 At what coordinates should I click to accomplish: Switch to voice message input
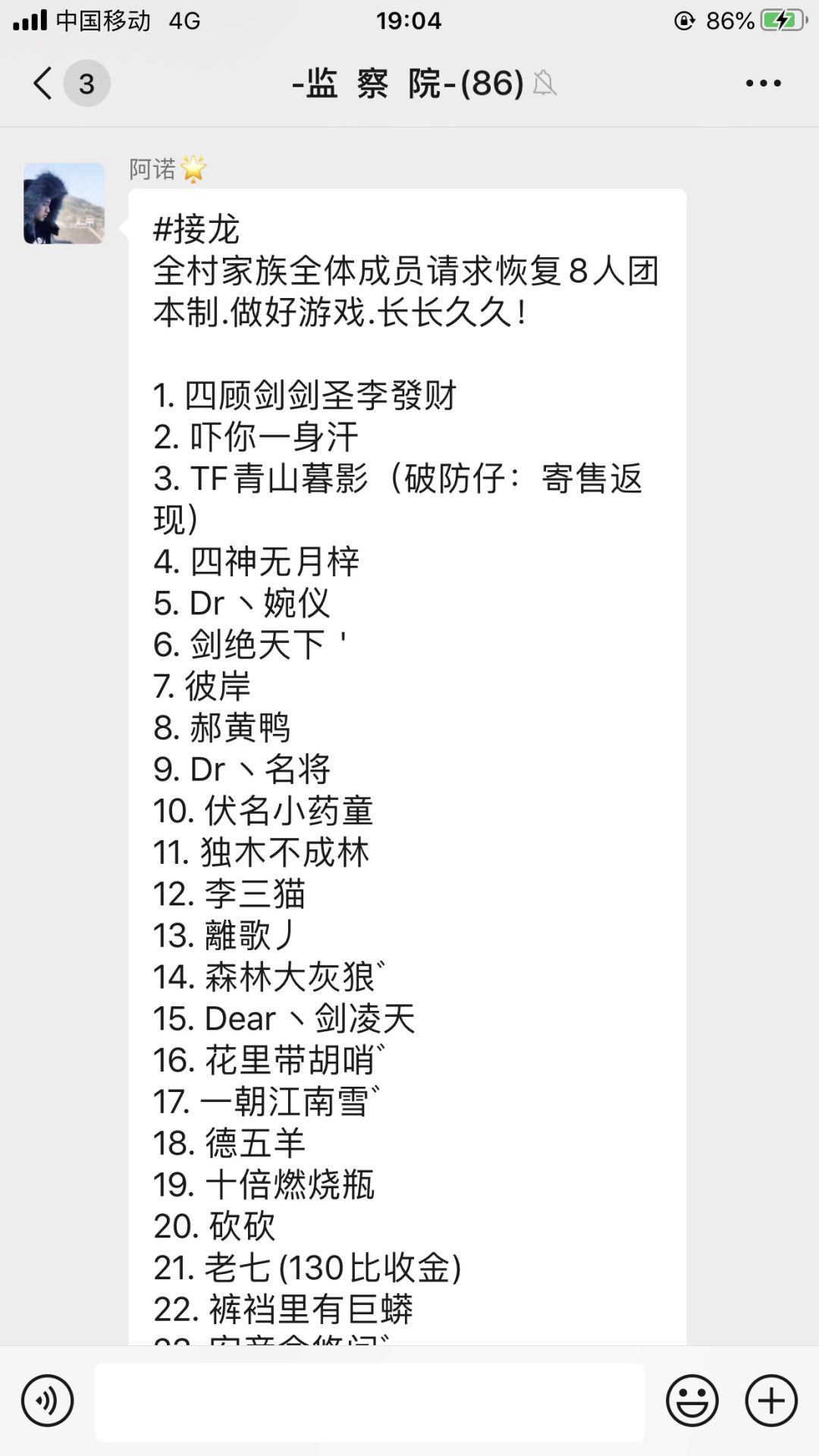48,1401
